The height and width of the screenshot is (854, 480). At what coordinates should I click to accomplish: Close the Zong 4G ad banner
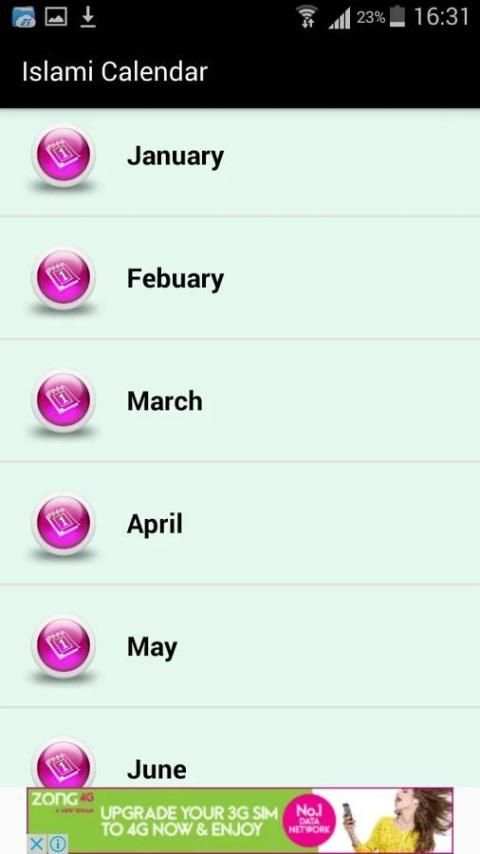pyautogui.click(x=36, y=844)
